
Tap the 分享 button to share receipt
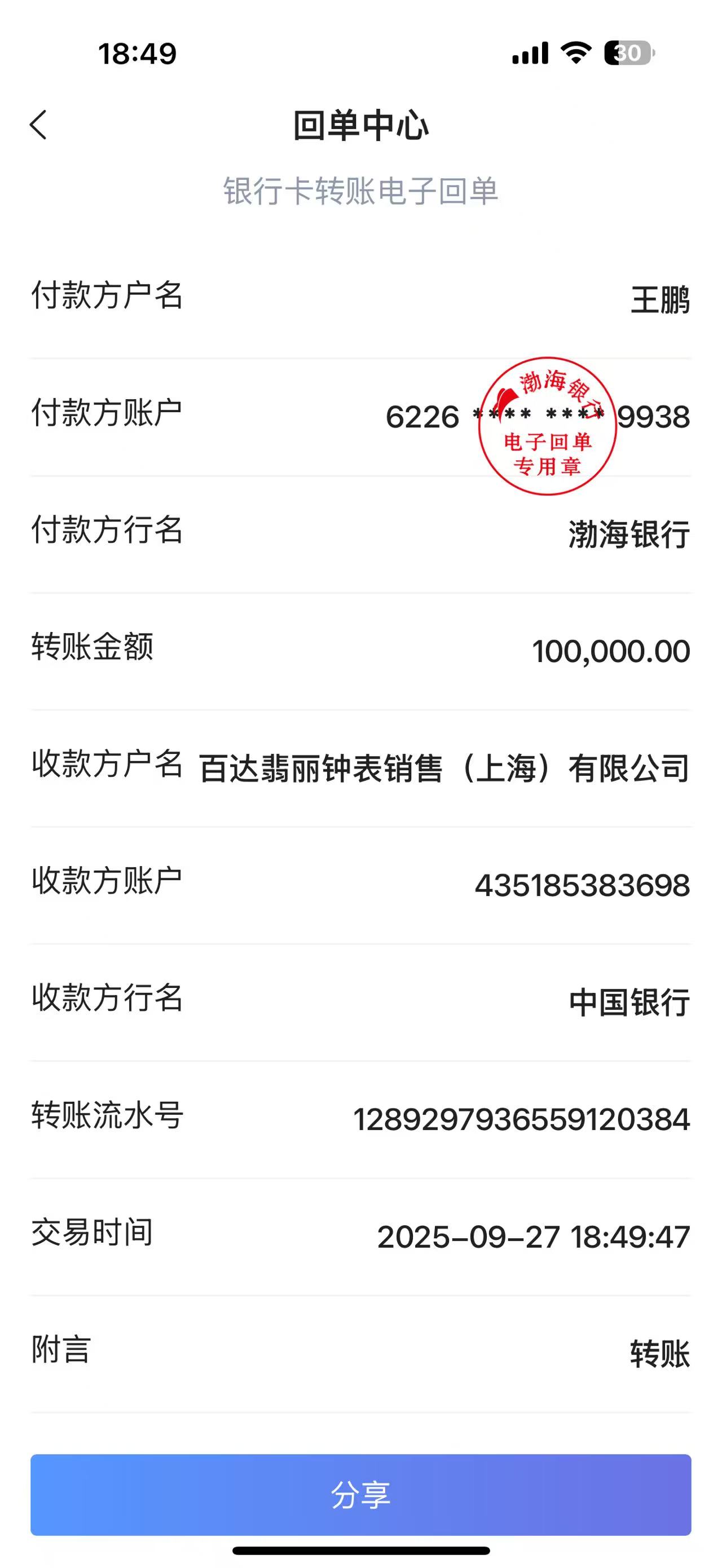pyautogui.click(x=360, y=1494)
